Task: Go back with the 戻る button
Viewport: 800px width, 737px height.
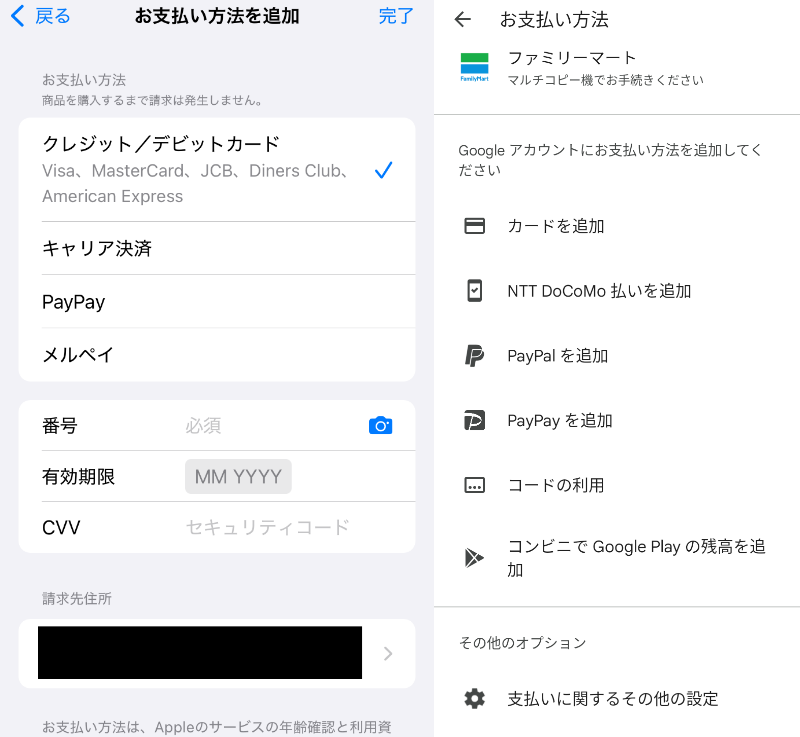Action: click(x=41, y=17)
